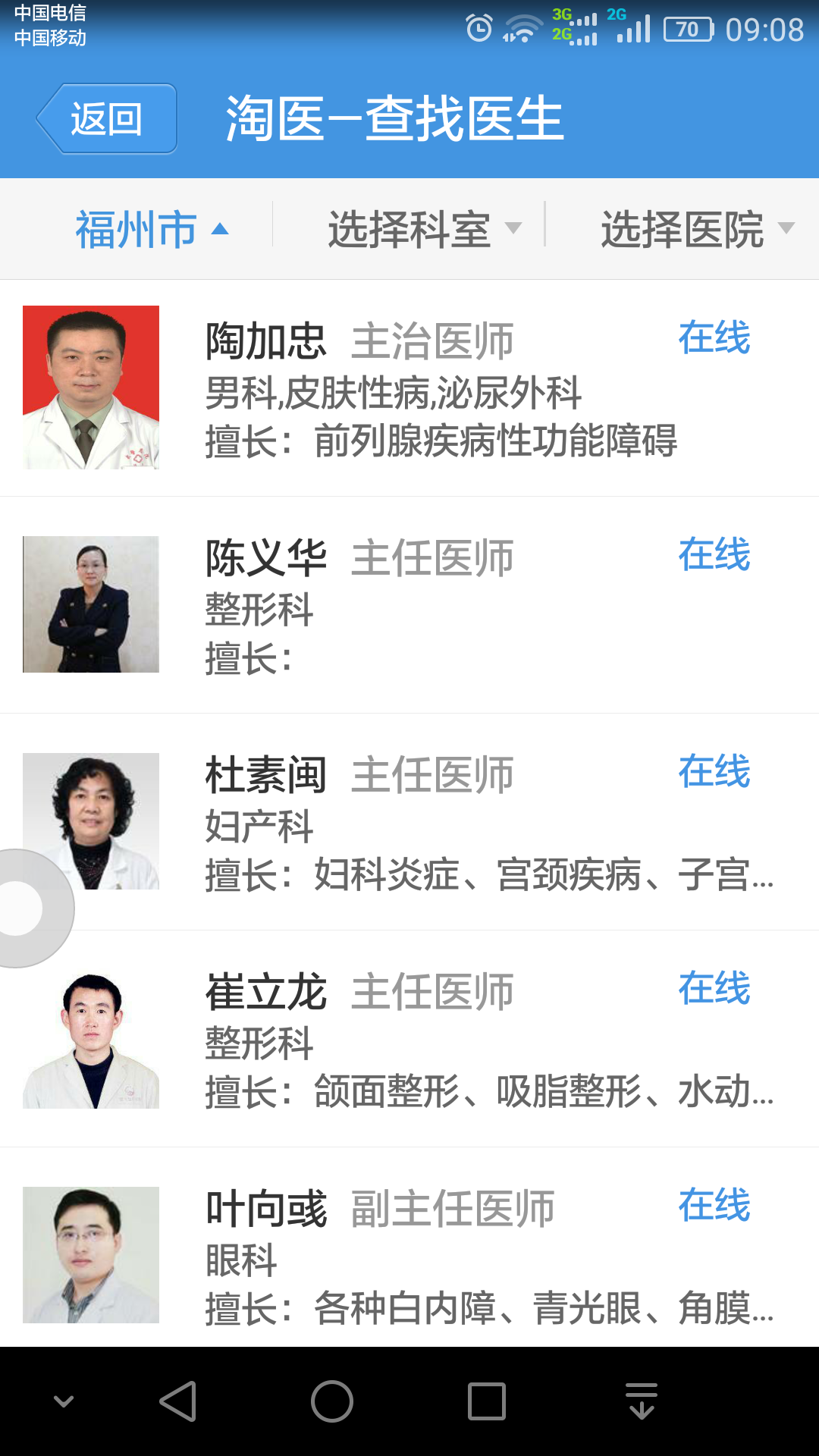The width and height of the screenshot is (819, 1456).
Task: Open the 选择科室 department dropdown
Action: pyautogui.click(x=423, y=227)
